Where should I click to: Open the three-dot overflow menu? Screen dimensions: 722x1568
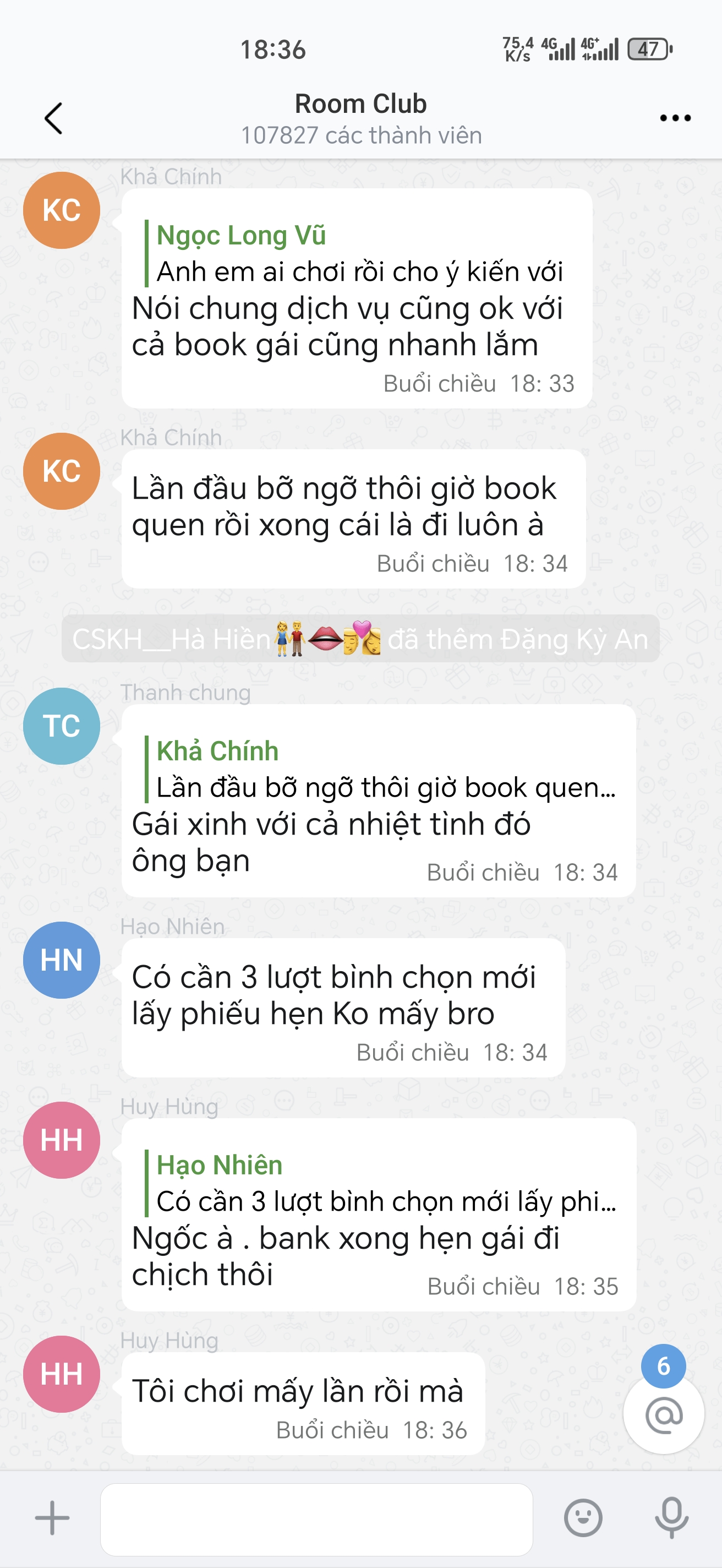coord(675,118)
